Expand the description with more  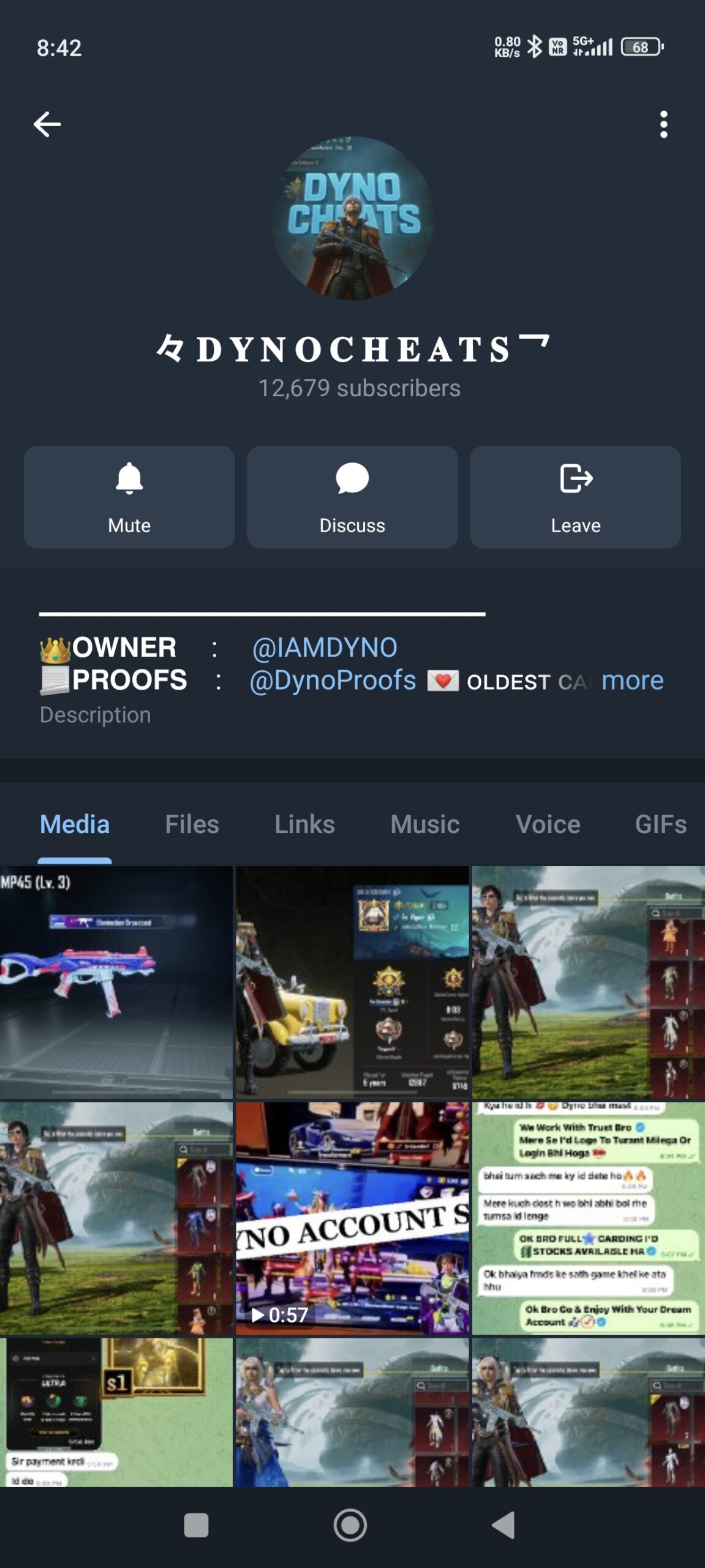pos(632,680)
